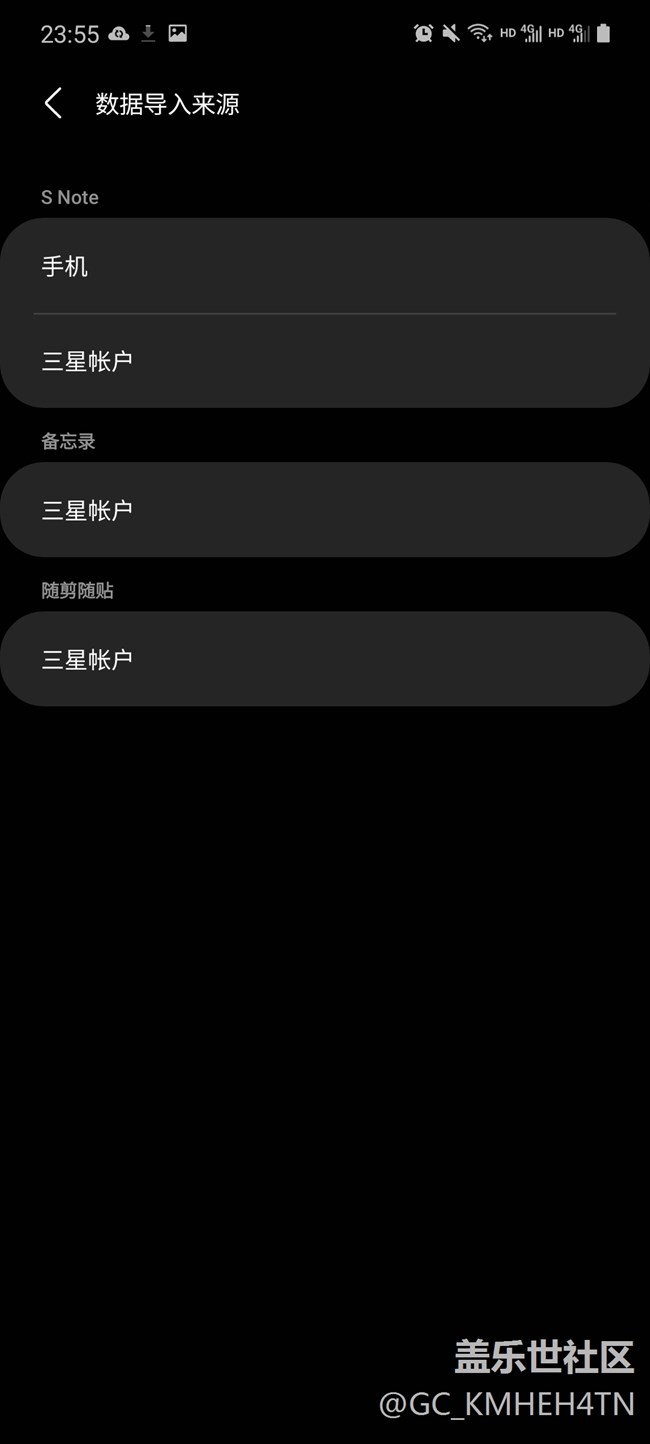Open 三星帐户 under S Note

pyautogui.click(x=324, y=361)
